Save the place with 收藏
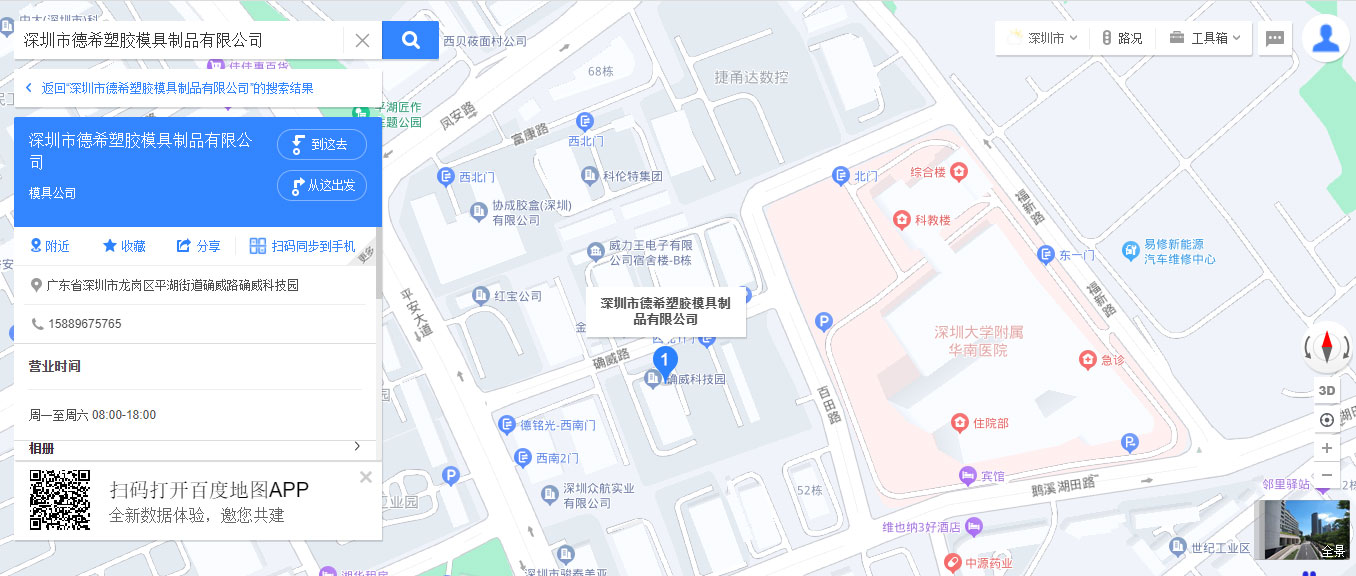The height and width of the screenshot is (576, 1356). point(124,246)
